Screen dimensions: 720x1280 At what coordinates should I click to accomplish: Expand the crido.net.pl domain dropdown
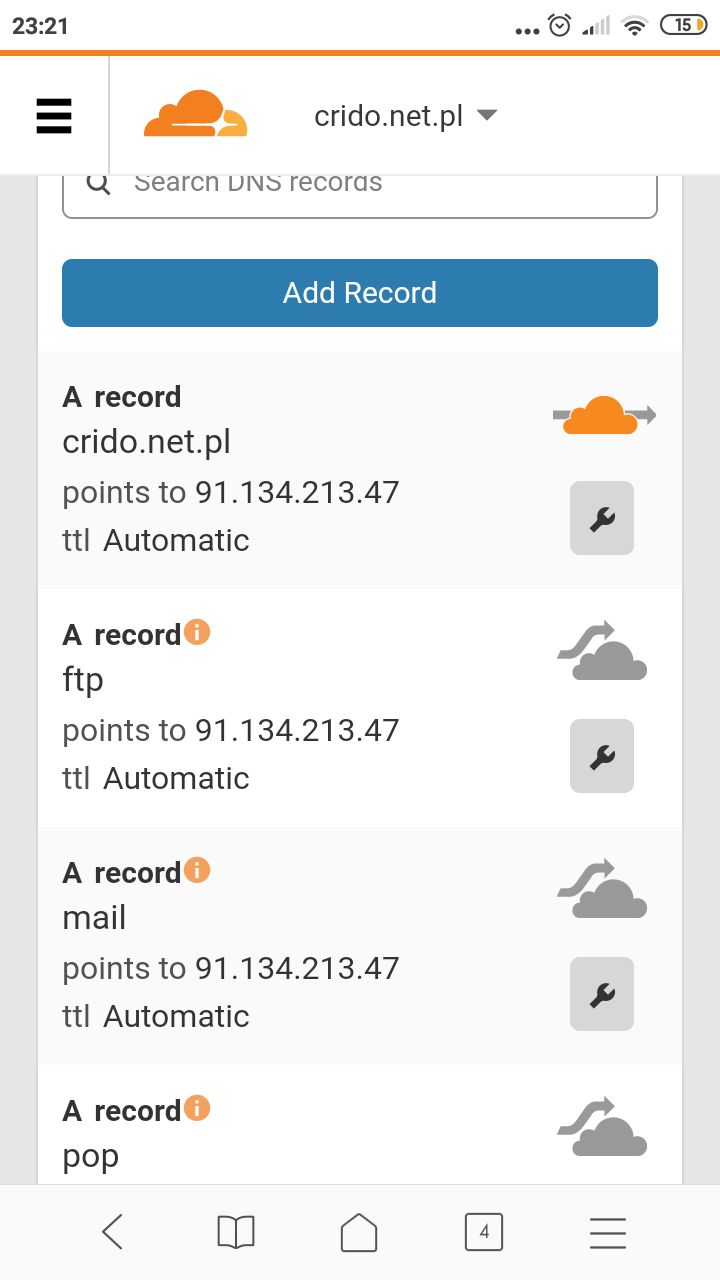405,116
